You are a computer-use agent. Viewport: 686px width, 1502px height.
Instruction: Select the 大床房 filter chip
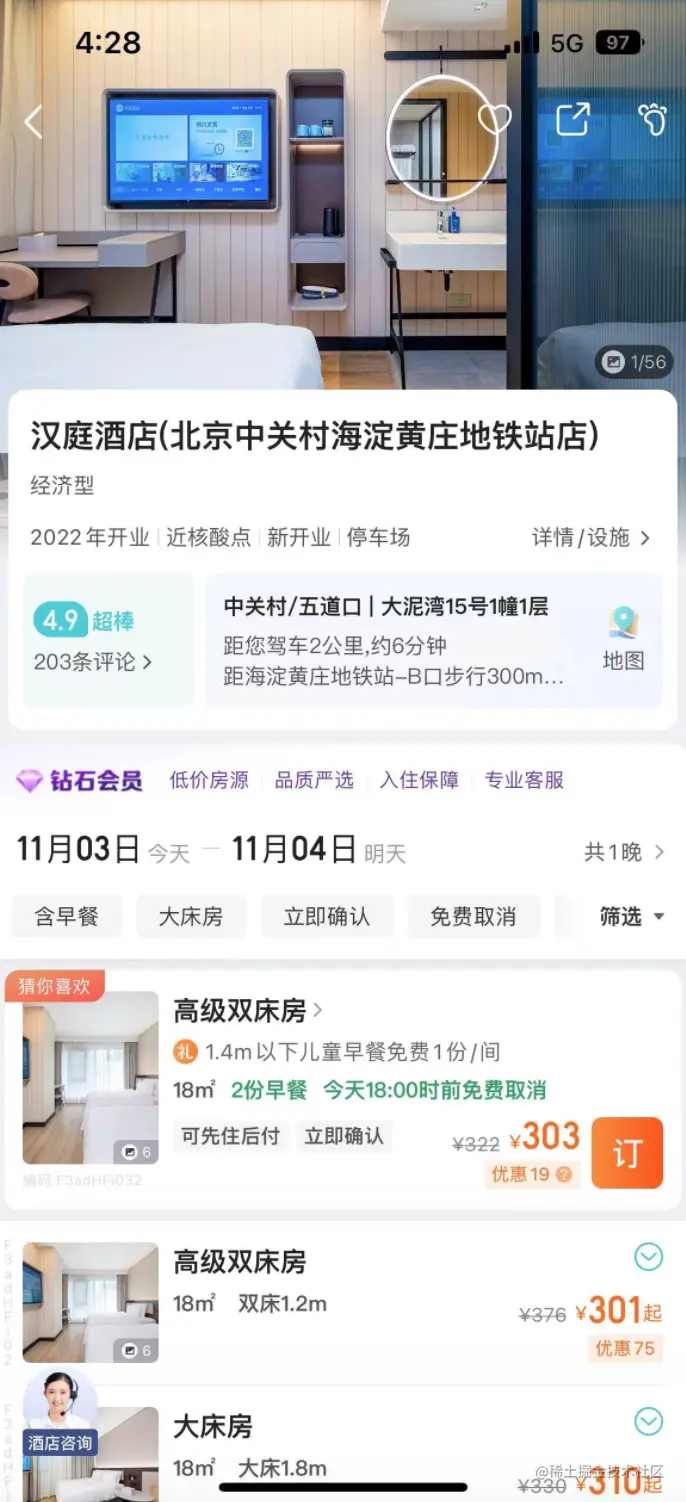[x=190, y=917]
